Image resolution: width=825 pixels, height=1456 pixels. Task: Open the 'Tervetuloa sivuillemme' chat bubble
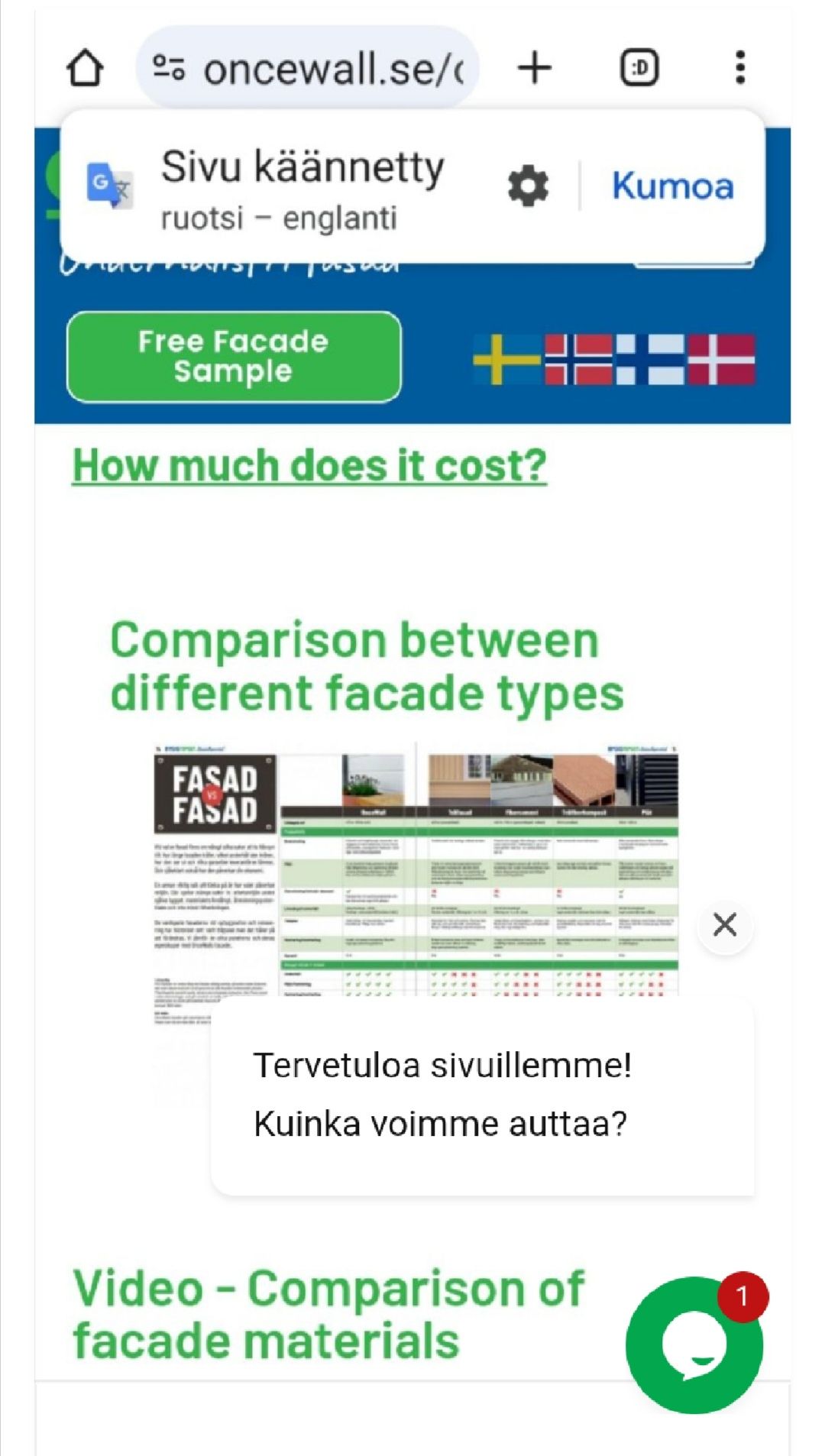(481, 1095)
